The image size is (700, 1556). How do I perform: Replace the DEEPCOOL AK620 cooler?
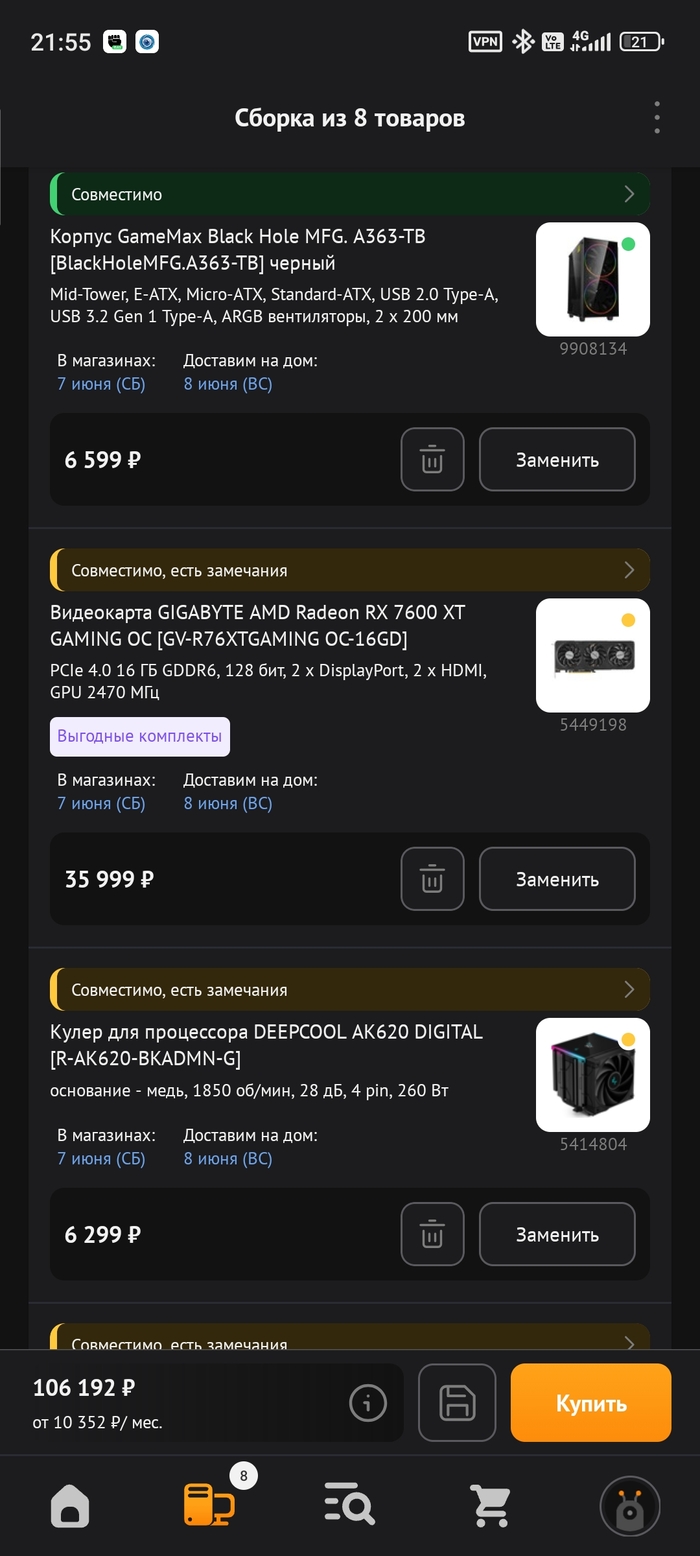pos(557,1234)
